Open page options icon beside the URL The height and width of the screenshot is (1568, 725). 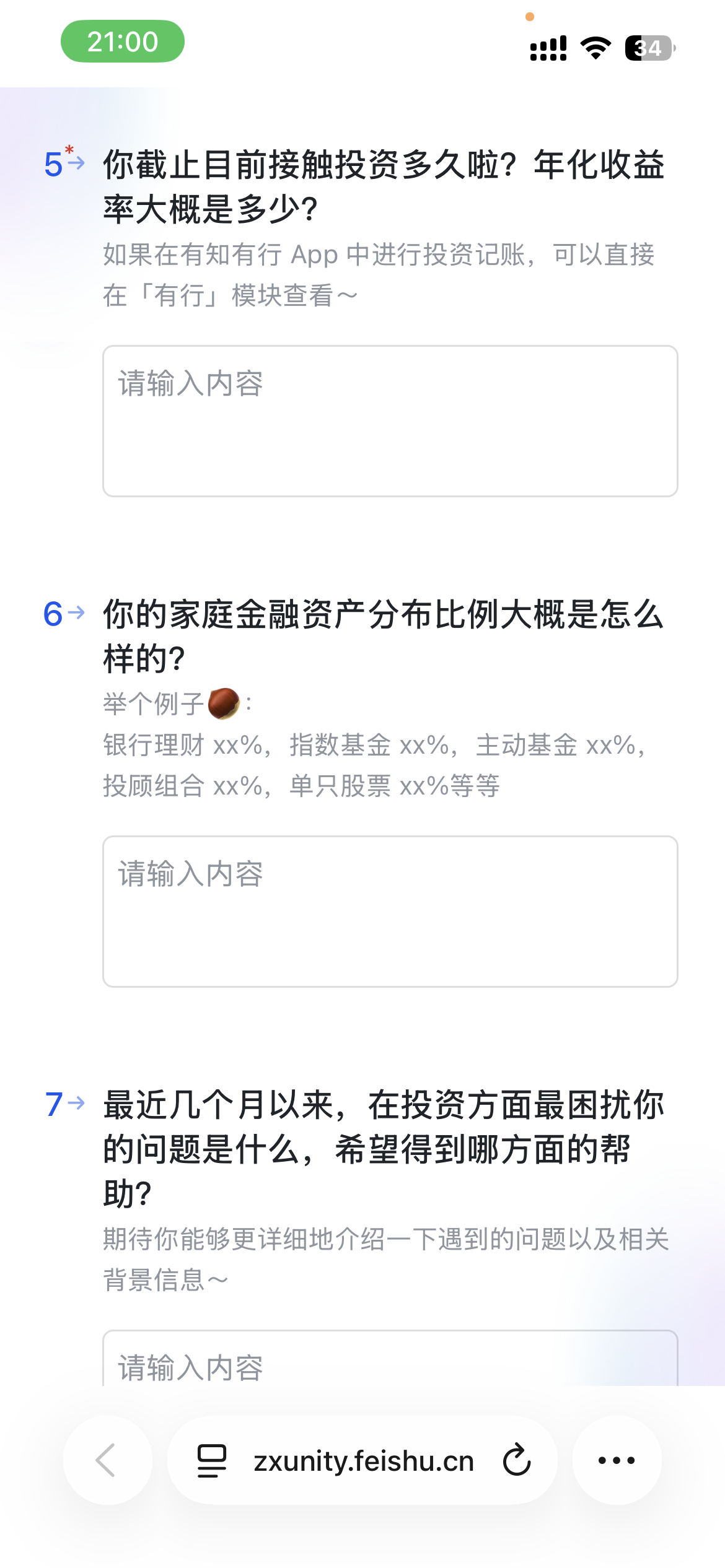212,1460
